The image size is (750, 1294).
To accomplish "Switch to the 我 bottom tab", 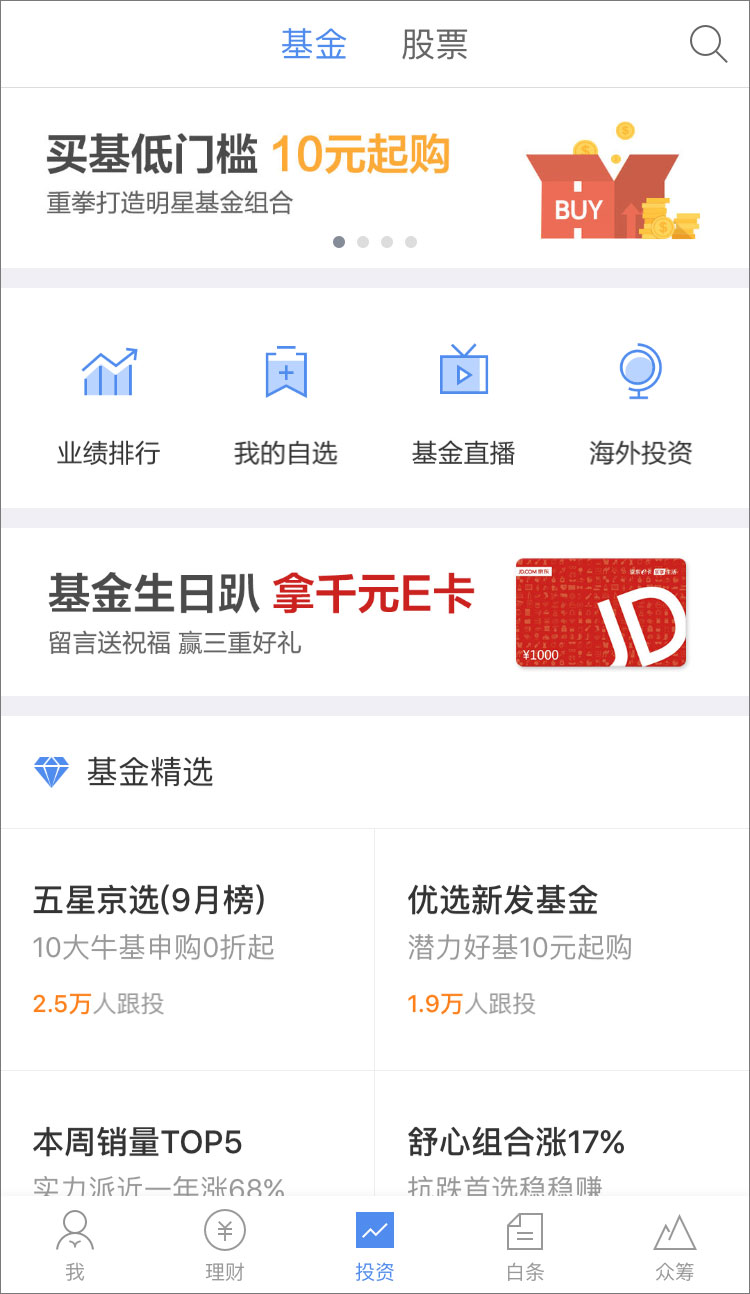I will point(75,1245).
